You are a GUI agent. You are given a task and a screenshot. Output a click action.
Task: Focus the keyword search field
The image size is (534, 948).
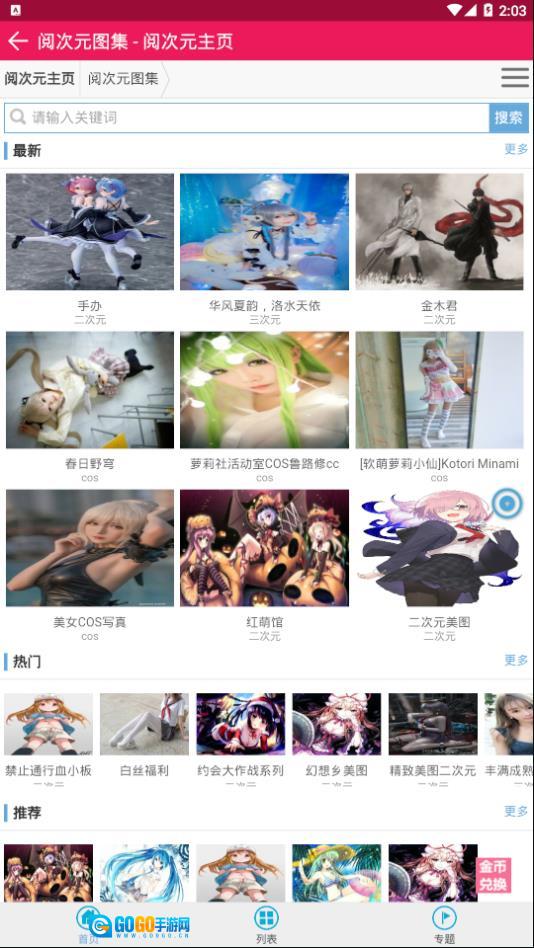point(247,118)
